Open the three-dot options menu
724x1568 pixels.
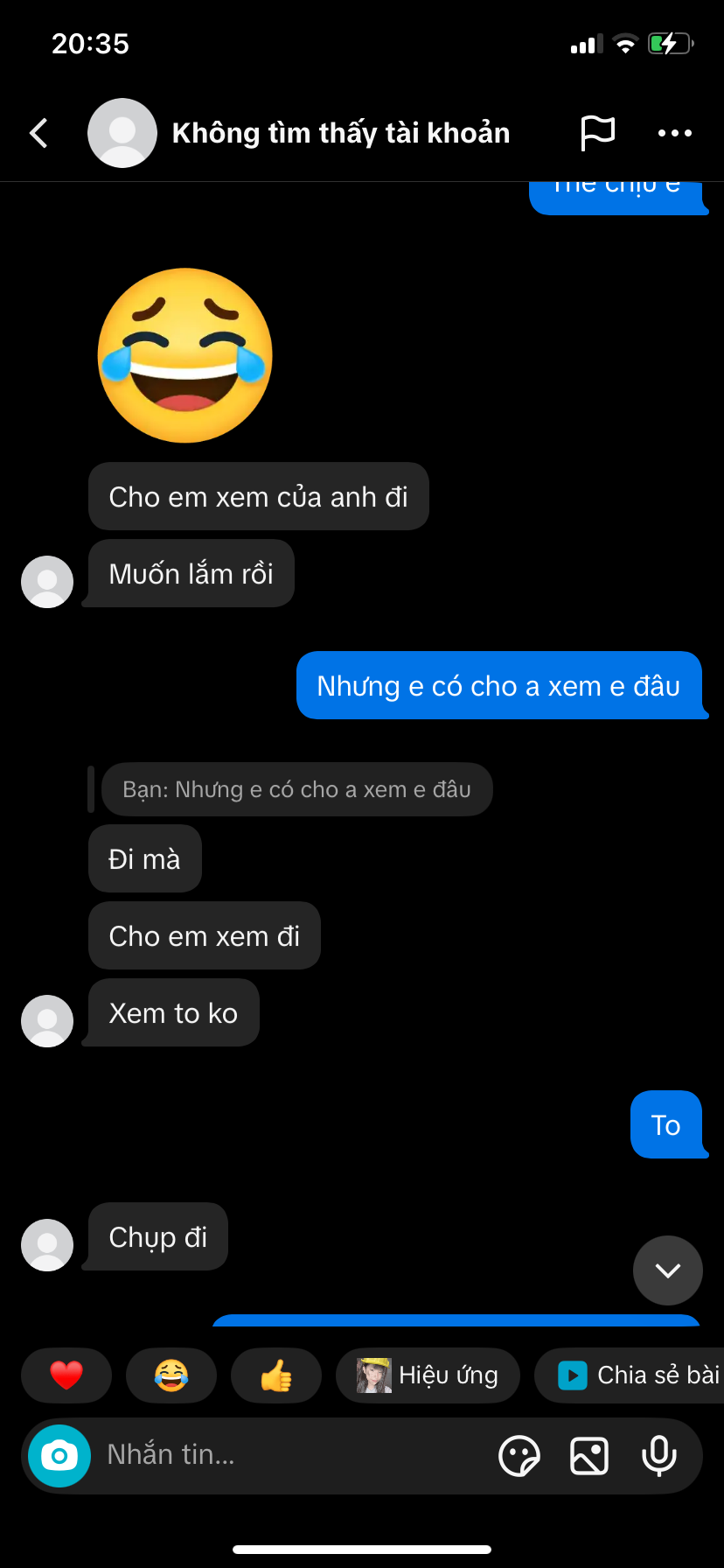(x=674, y=133)
